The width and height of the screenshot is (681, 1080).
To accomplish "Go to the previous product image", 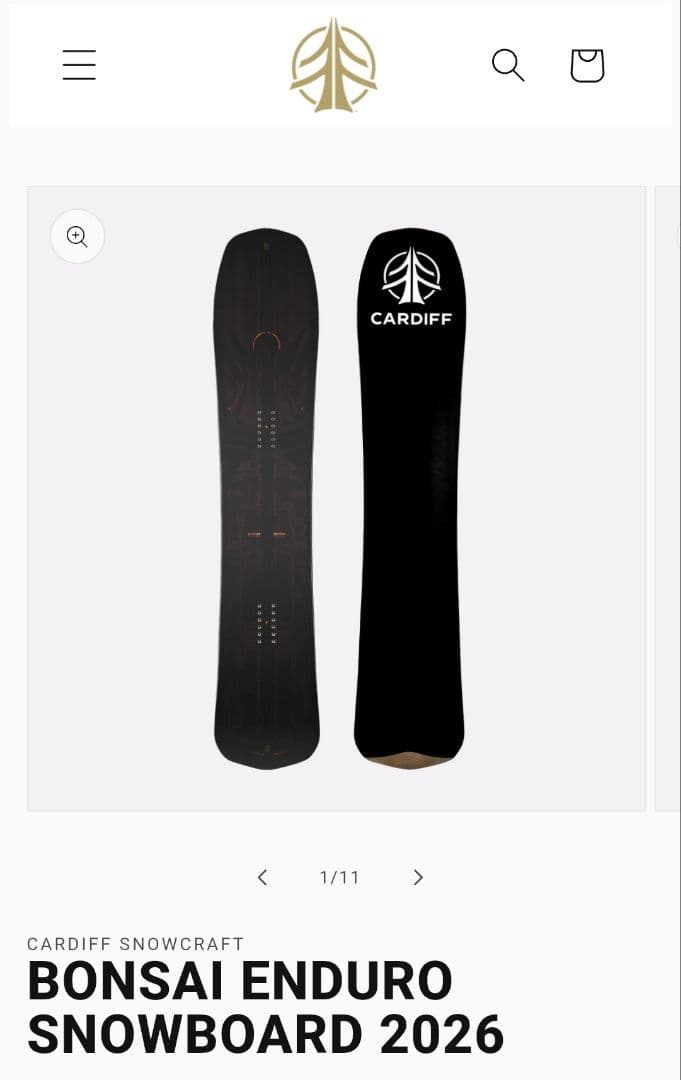I will coord(262,877).
